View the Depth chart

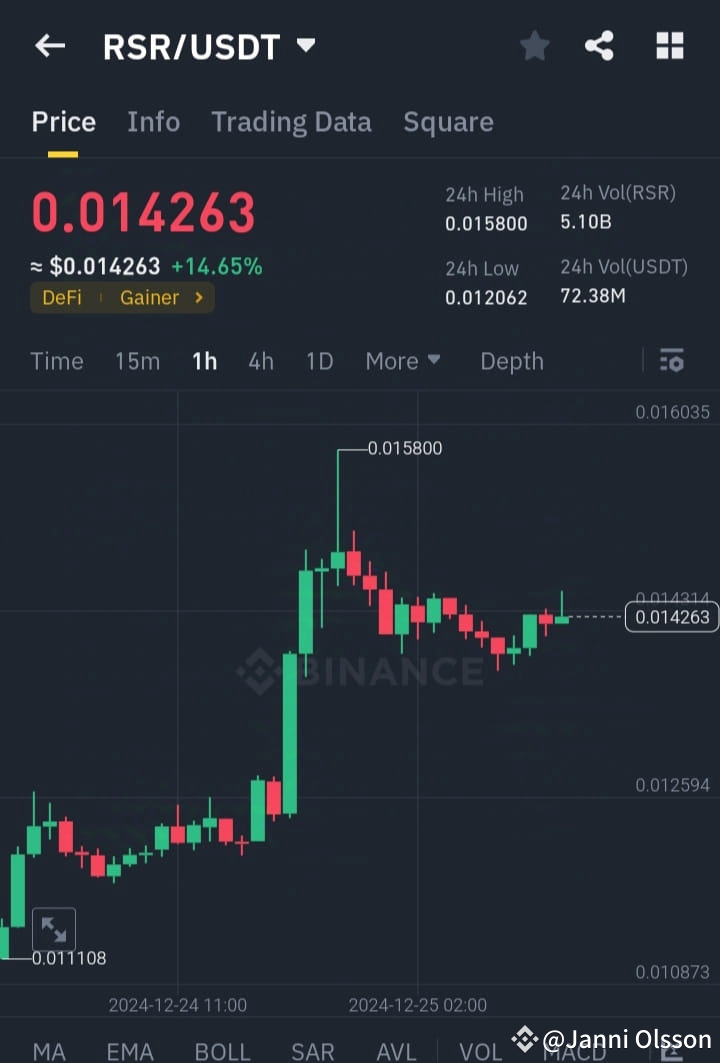click(x=511, y=361)
